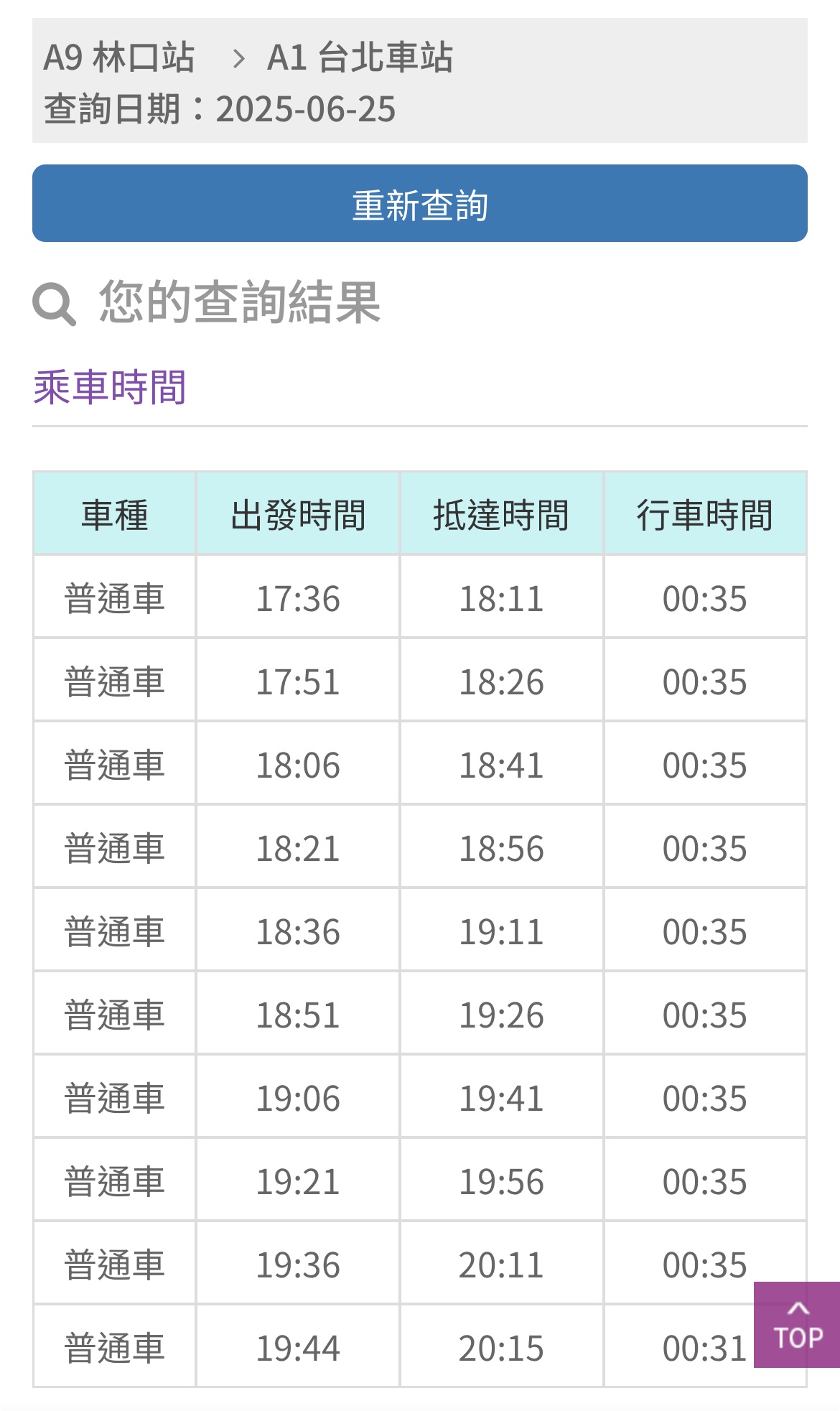Jump back to top with the TOP button

click(797, 1325)
